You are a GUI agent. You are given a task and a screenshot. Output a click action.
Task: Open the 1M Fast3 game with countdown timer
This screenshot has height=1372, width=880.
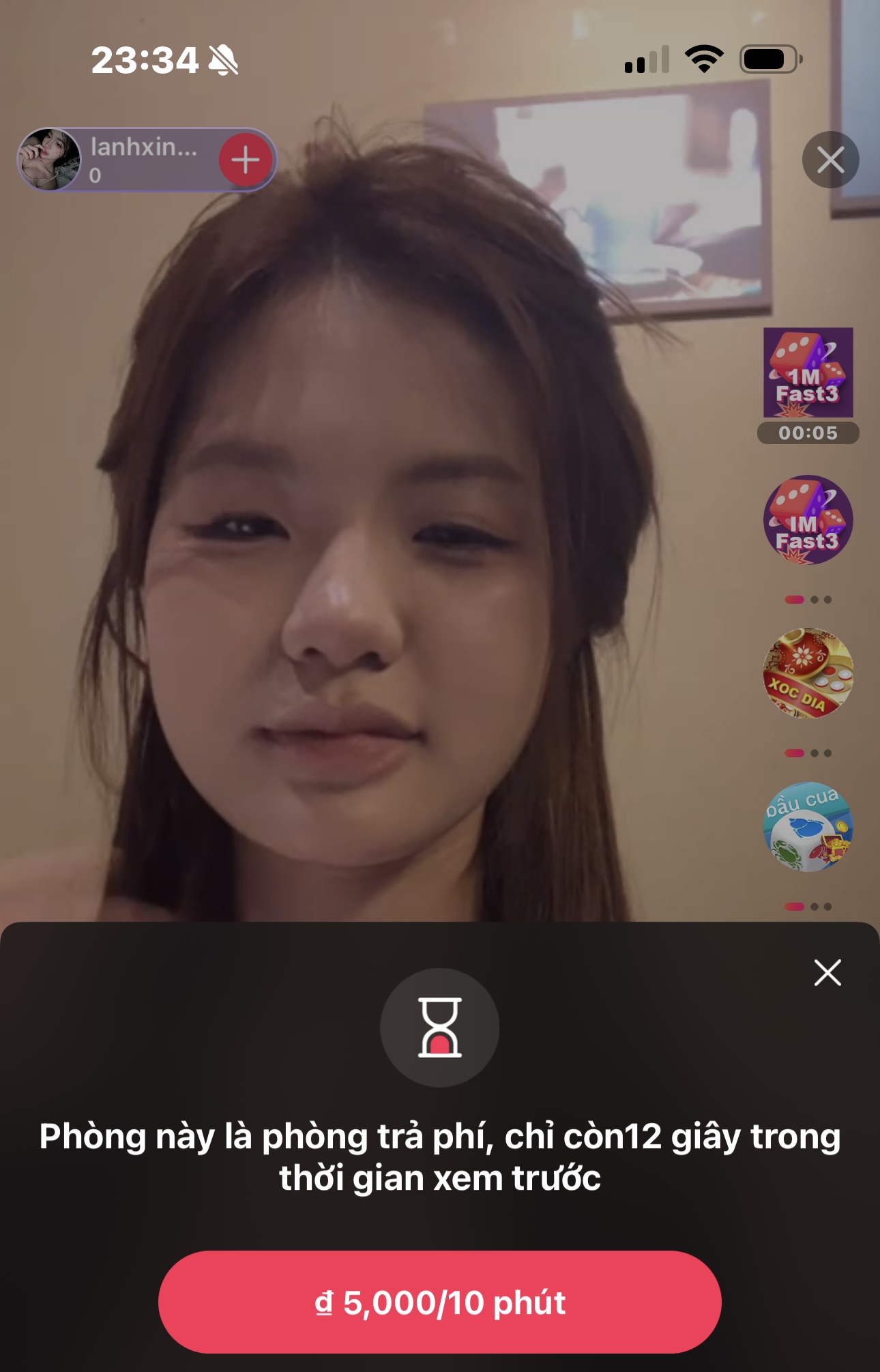[808, 373]
